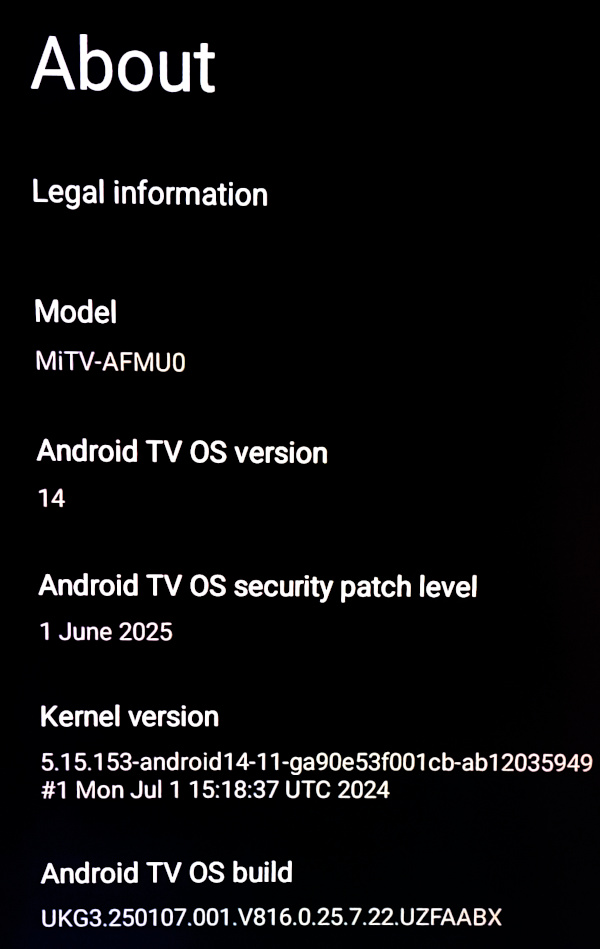Open Legal information
Screen dimensions: 600x949
pyautogui.click(x=150, y=193)
